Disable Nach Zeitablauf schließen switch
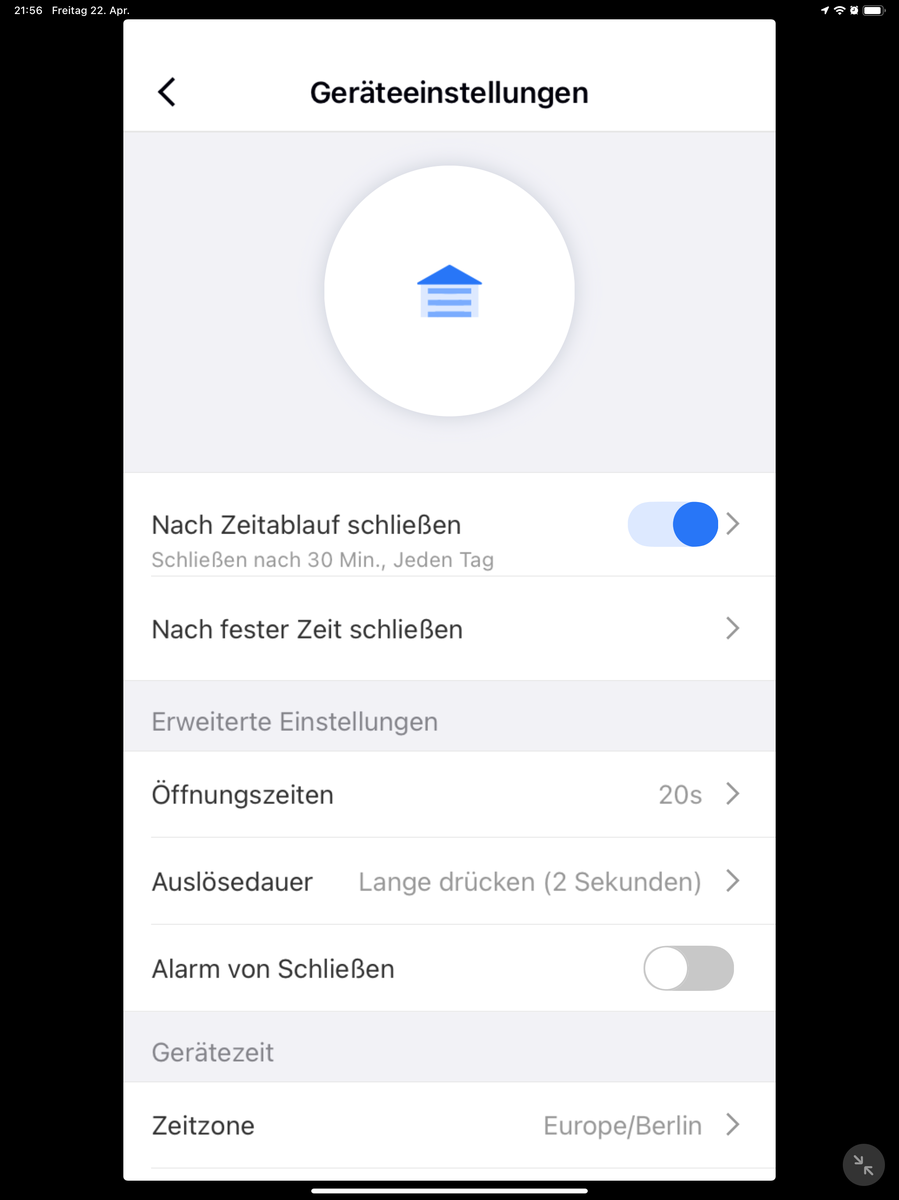The image size is (899, 1200). [673, 524]
